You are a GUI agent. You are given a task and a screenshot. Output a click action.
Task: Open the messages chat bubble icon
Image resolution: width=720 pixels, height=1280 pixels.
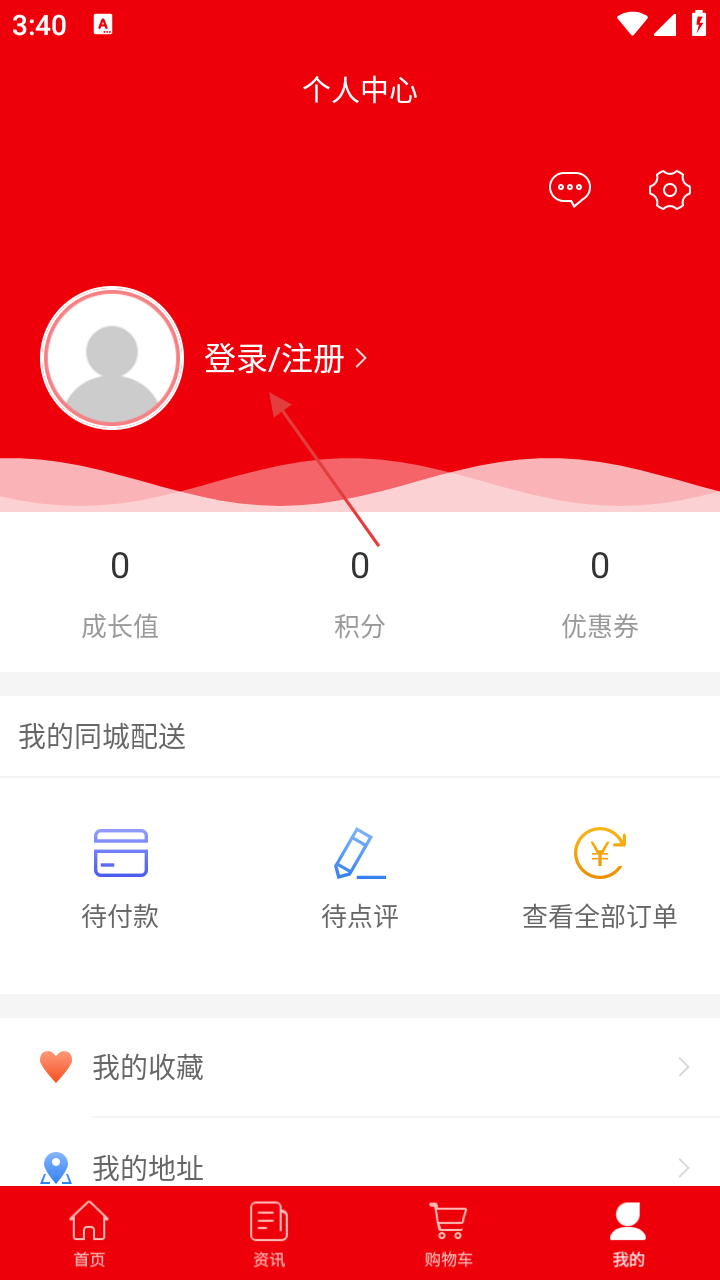pos(570,189)
